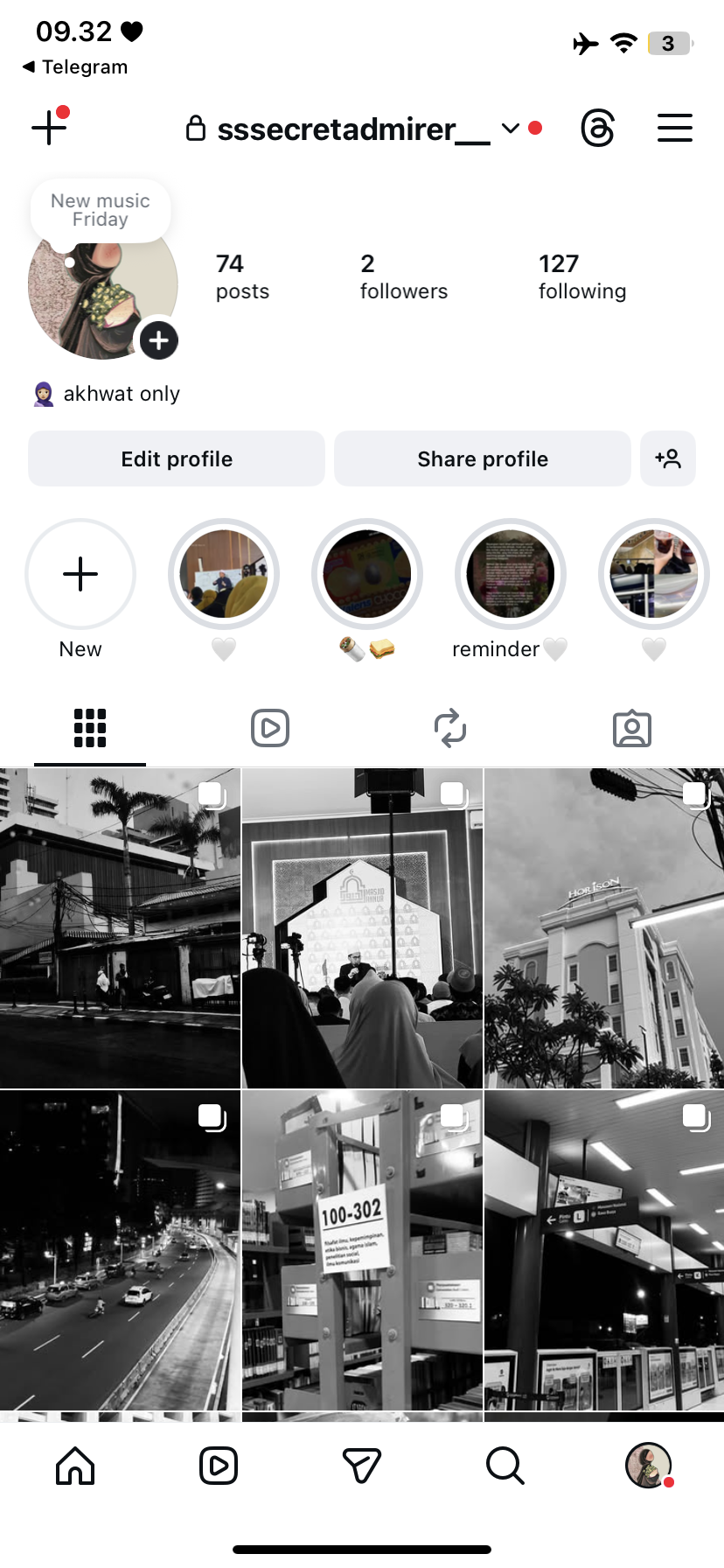Tap Edit profile

click(x=177, y=458)
